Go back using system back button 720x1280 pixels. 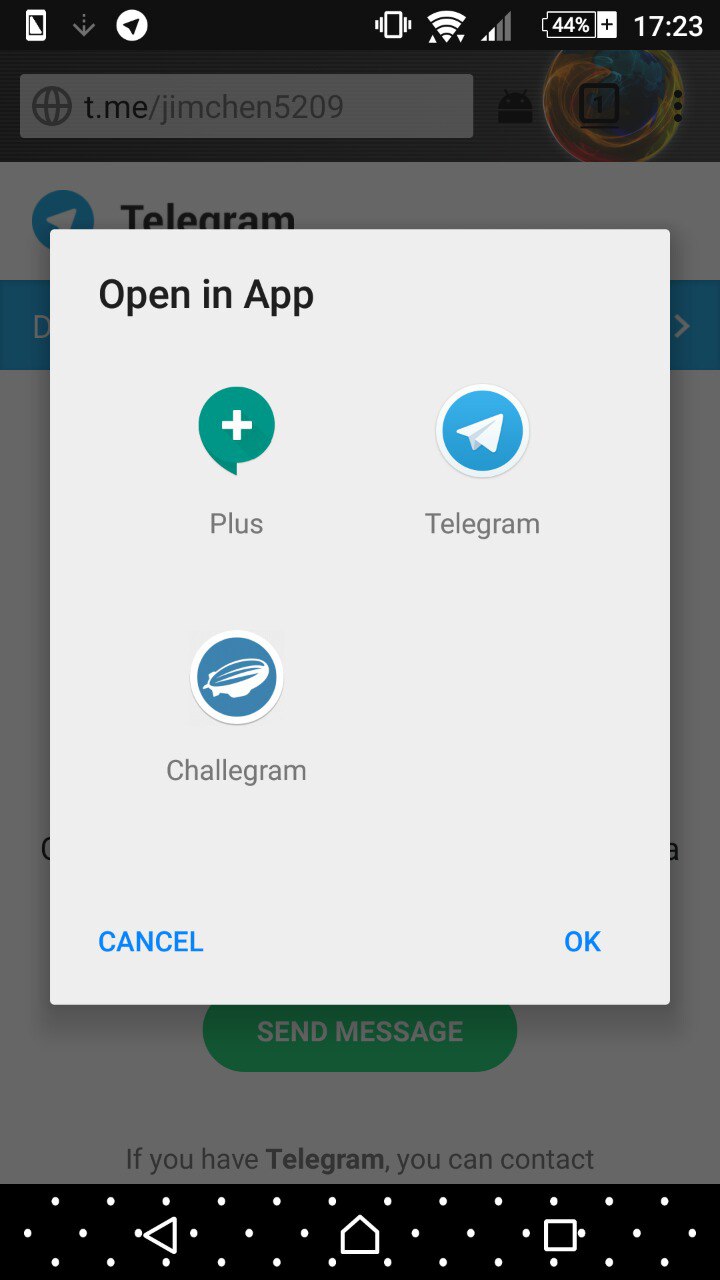pyautogui.click(x=160, y=1235)
